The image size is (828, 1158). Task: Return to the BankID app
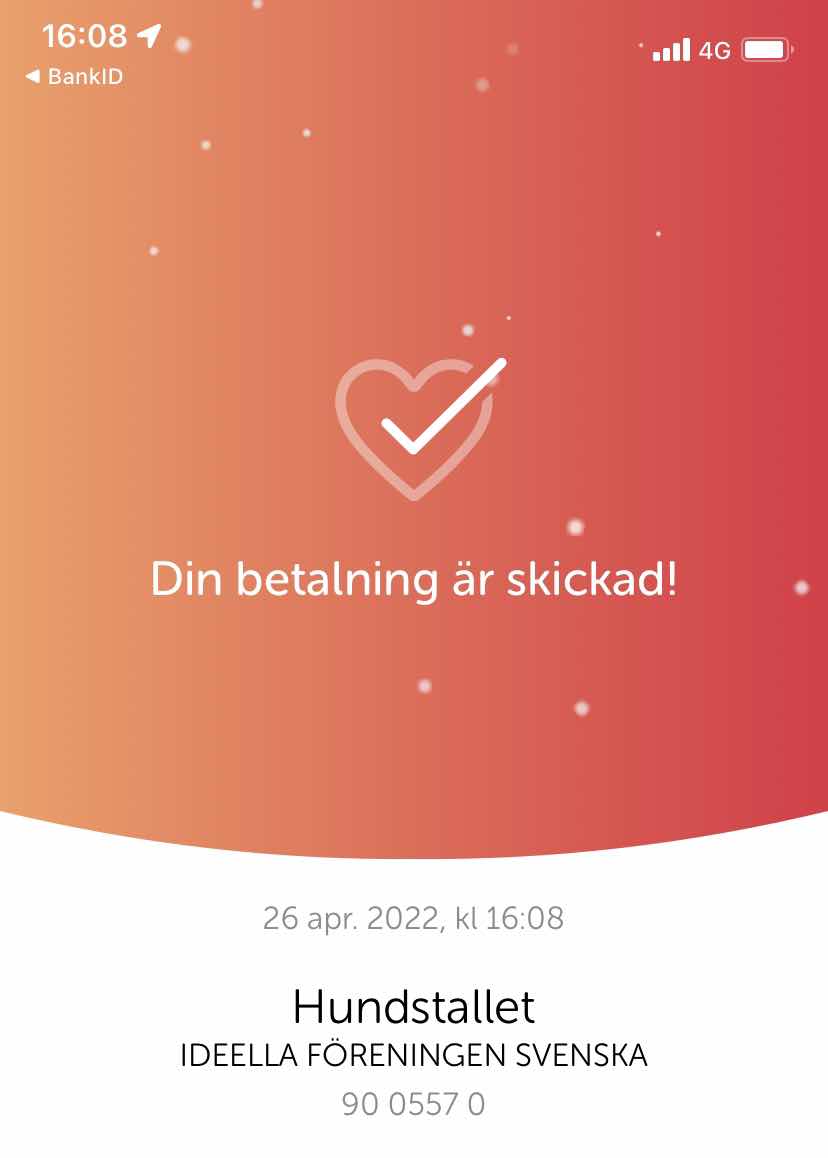pos(74,76)
